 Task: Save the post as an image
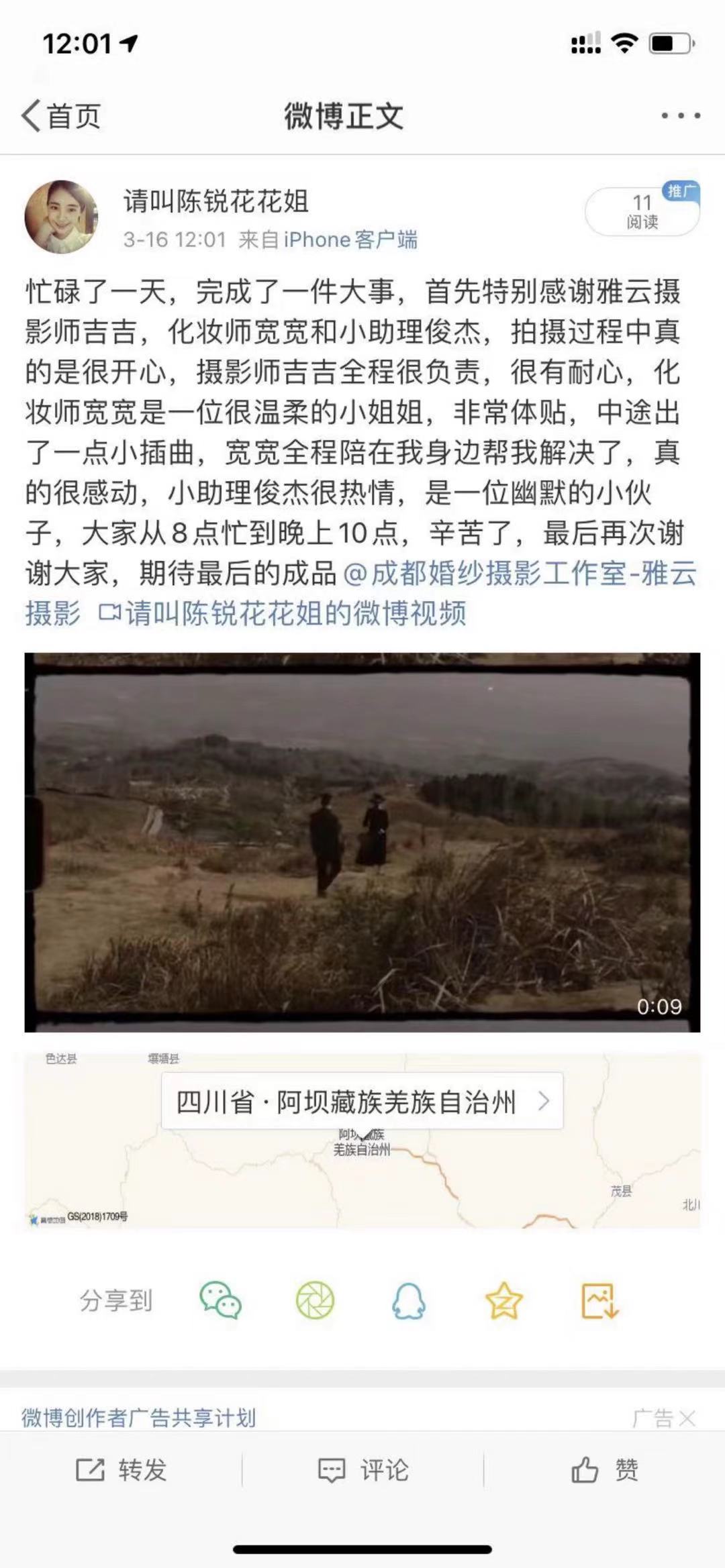[599, 1301]
